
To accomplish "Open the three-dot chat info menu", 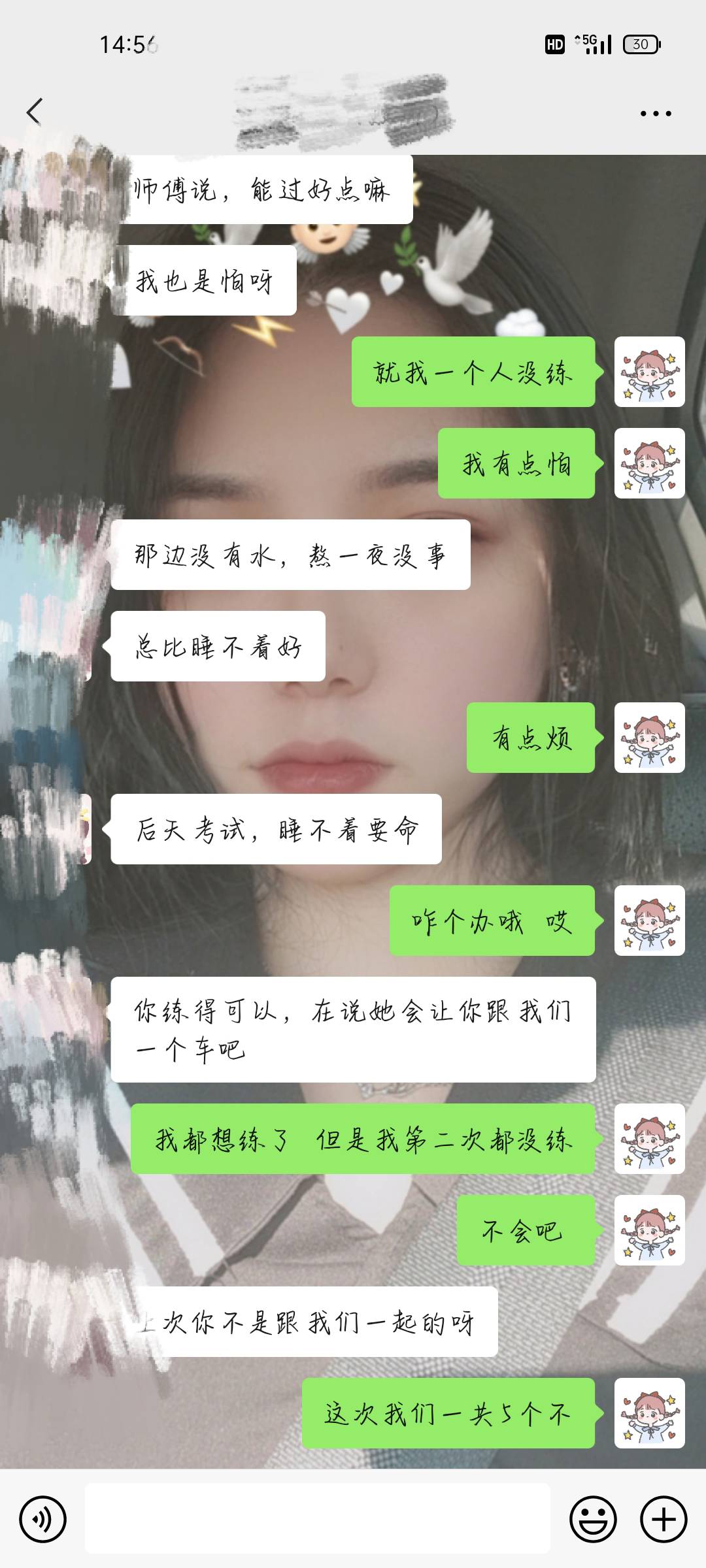I will pos(655,114).
